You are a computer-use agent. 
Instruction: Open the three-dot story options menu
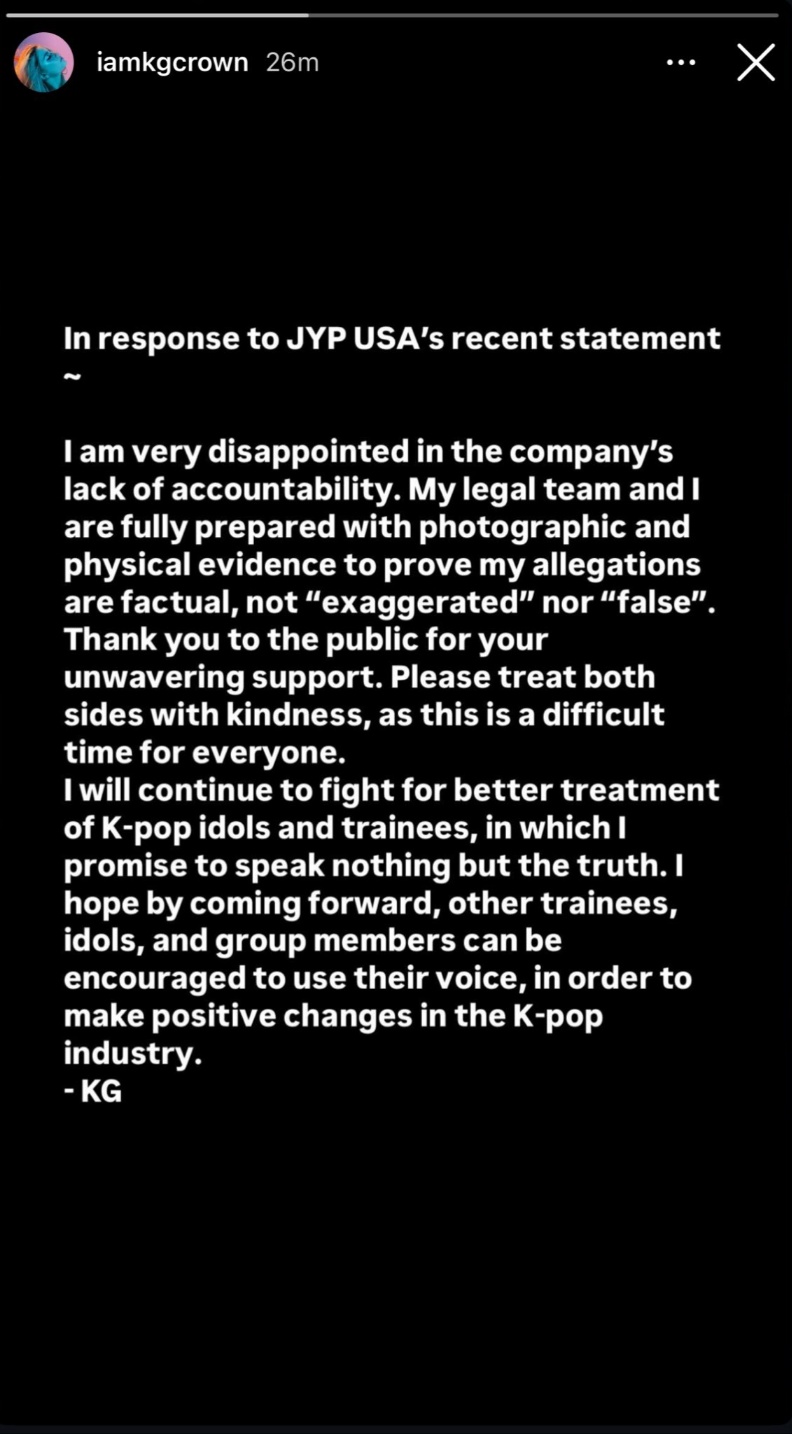tap(681, 62)
